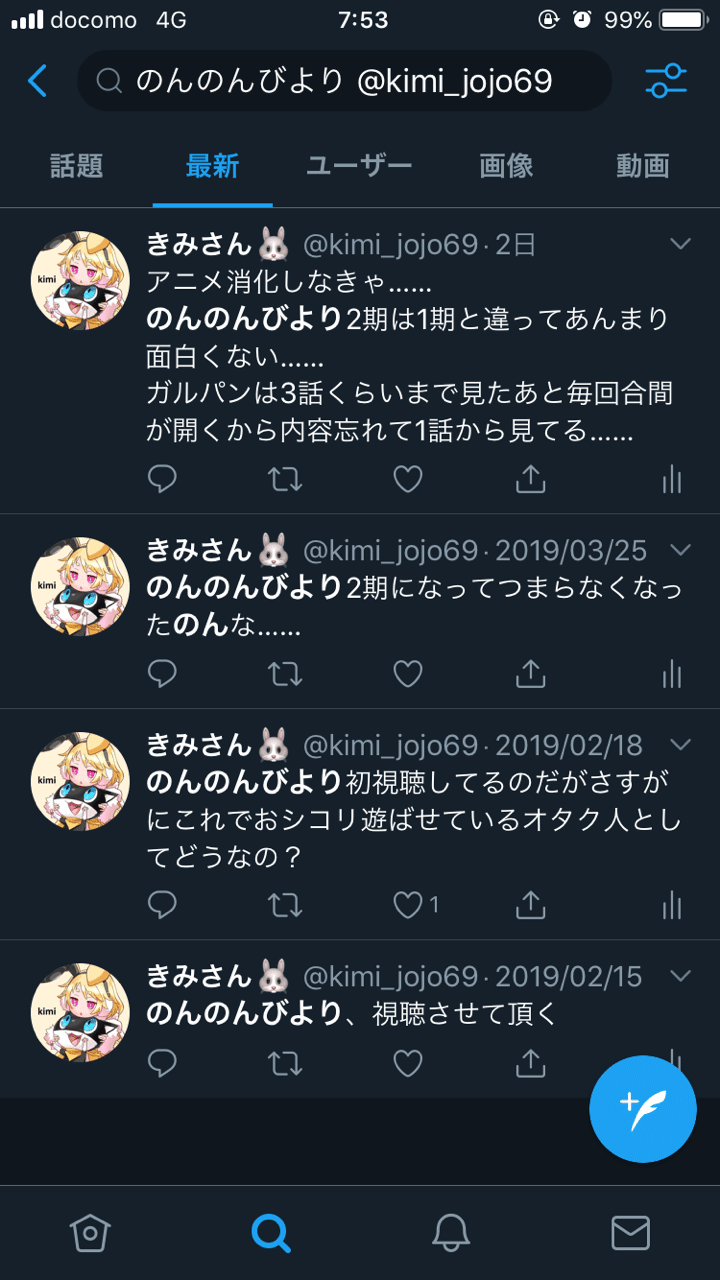Compose a new tweet
This screenshot has width=720, height=1280.
coord(642,1108)
